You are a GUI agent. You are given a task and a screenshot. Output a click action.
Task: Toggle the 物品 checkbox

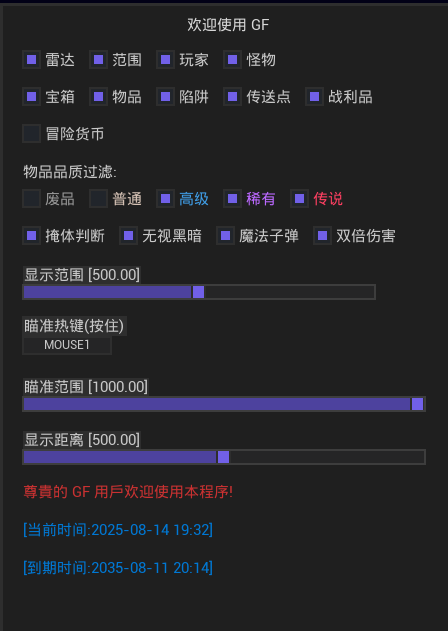point(98,97)
